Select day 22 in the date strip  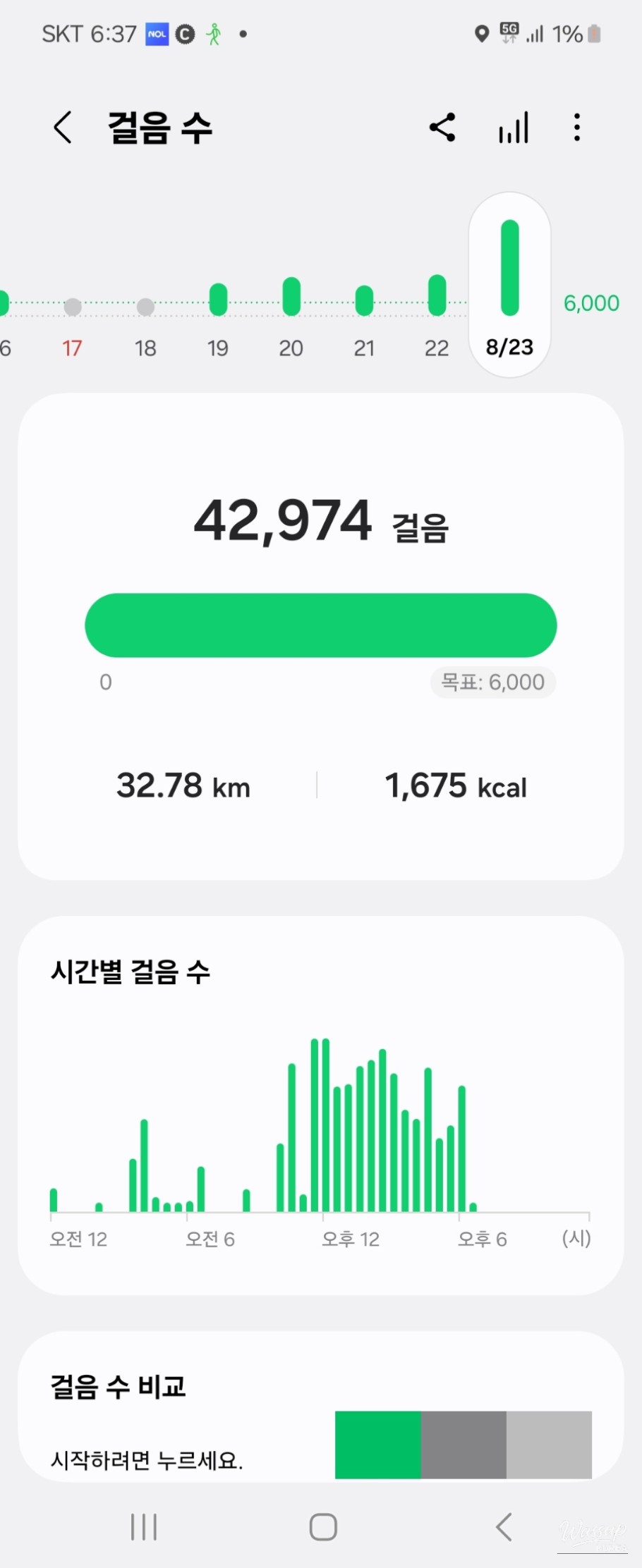(x=437, y=321)
